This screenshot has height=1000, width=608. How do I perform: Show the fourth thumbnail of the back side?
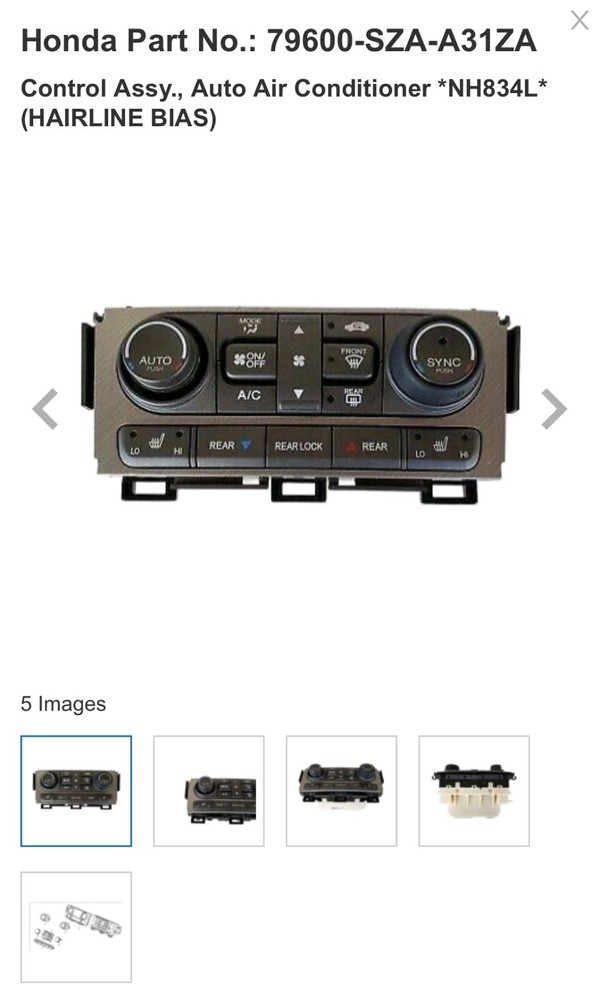(474, 791)
